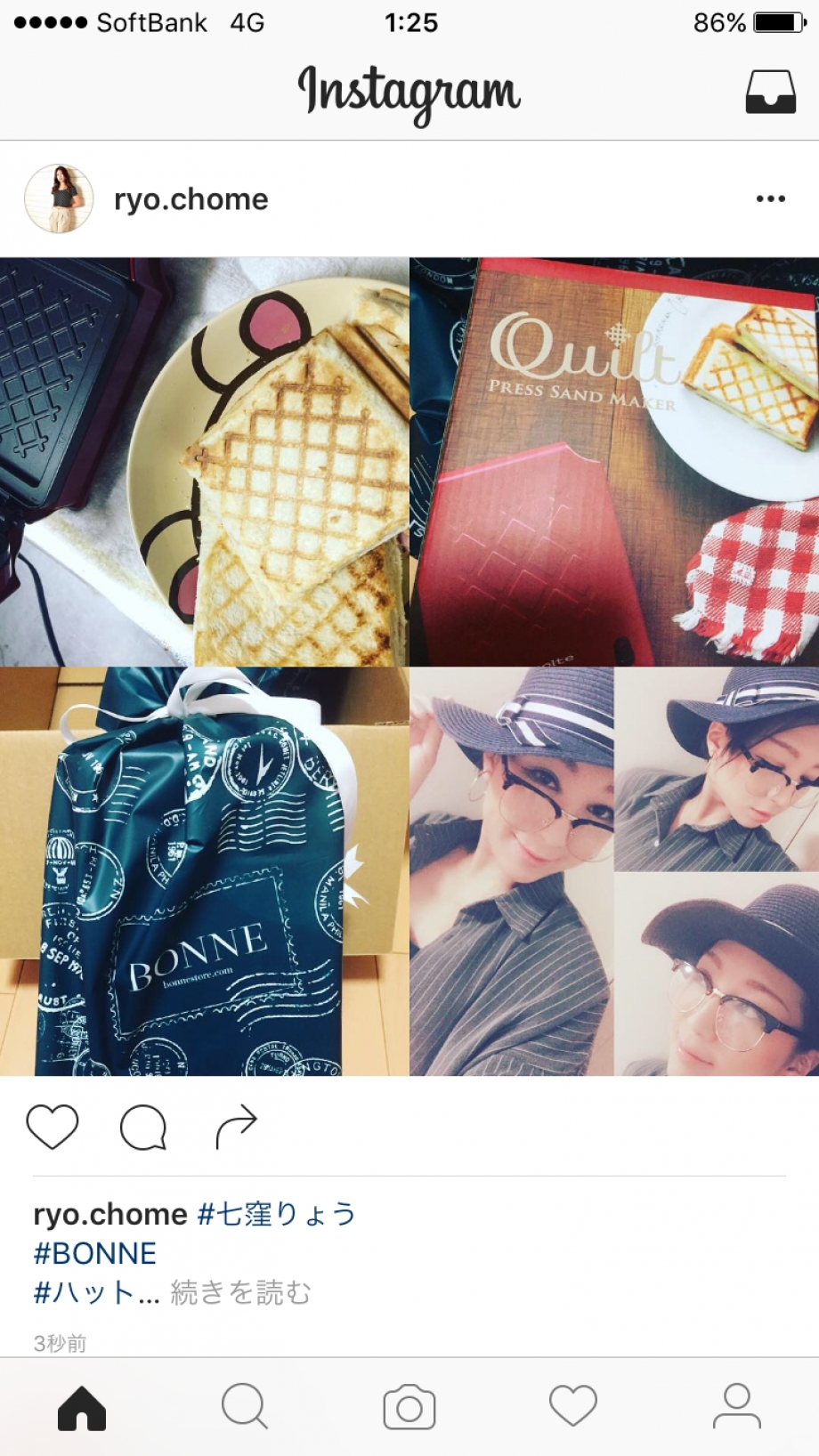This screenshot has width=819, height=1456.
Task: Open the hashtag #七窪りょう
Action: coord(276,1214)
